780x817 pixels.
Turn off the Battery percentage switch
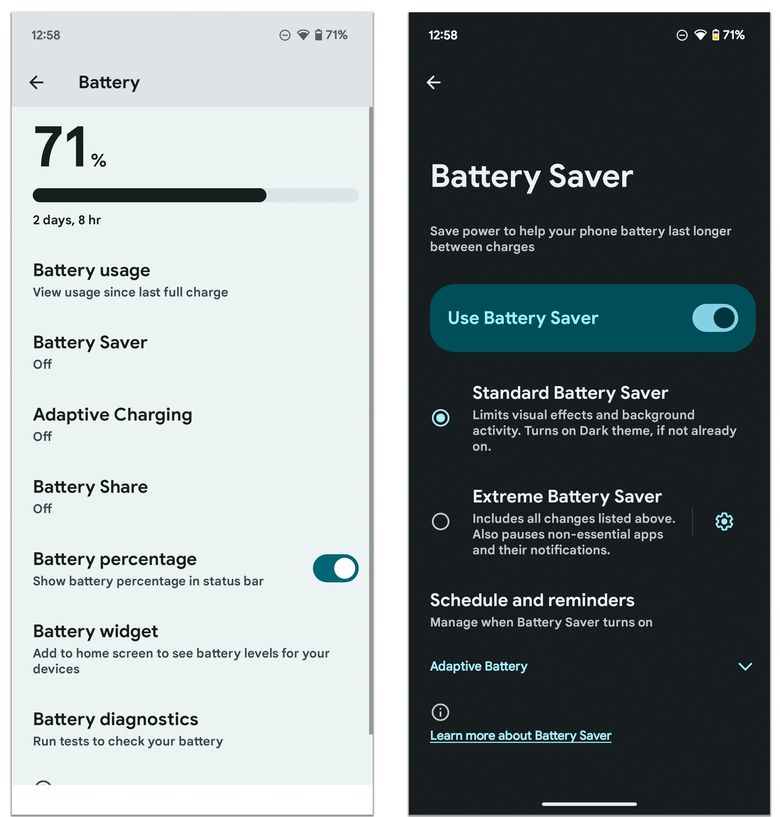click(335, 569)
